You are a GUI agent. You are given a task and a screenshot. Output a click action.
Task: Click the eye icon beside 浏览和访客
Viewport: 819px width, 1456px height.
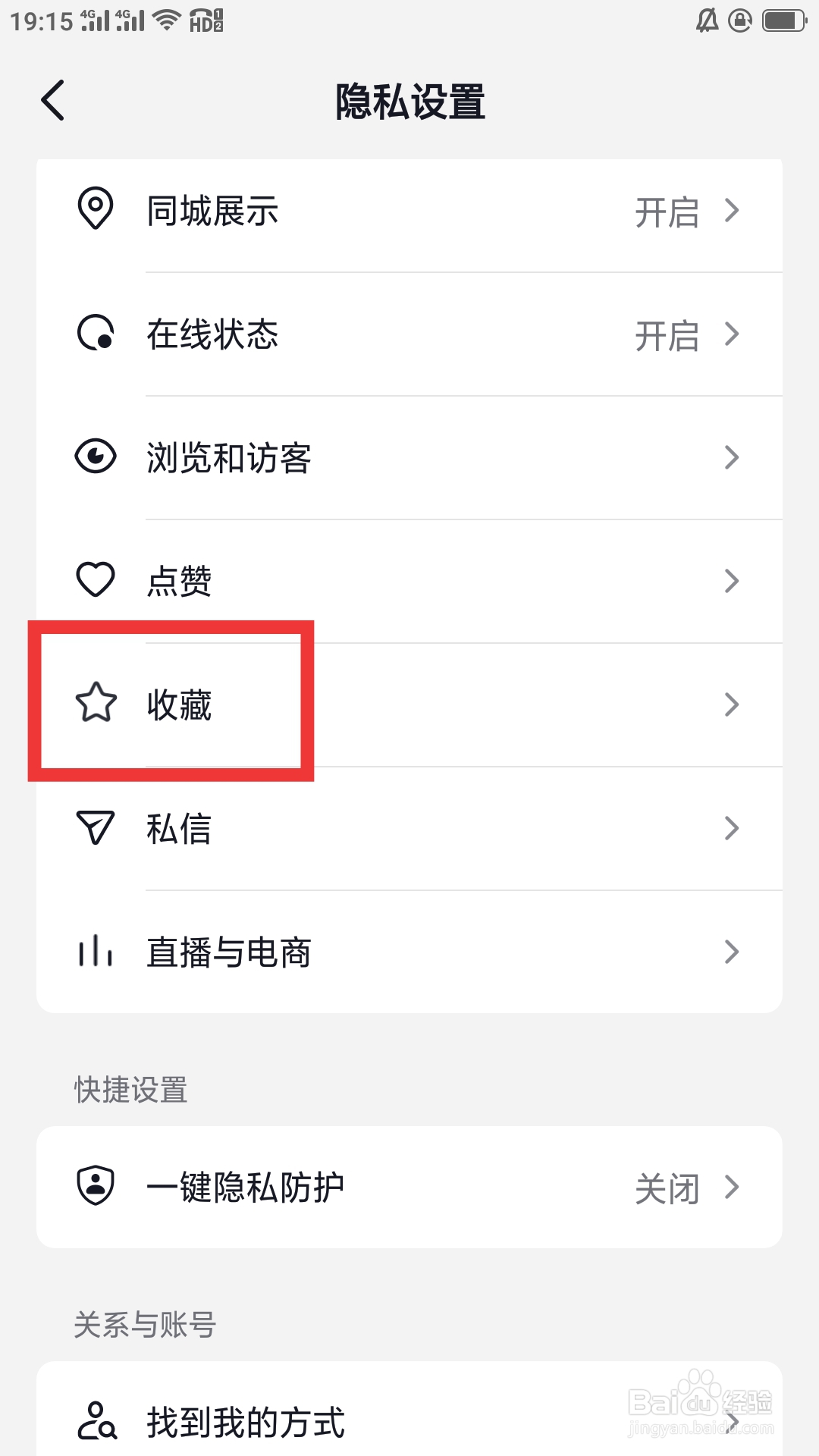pos(96,457)
